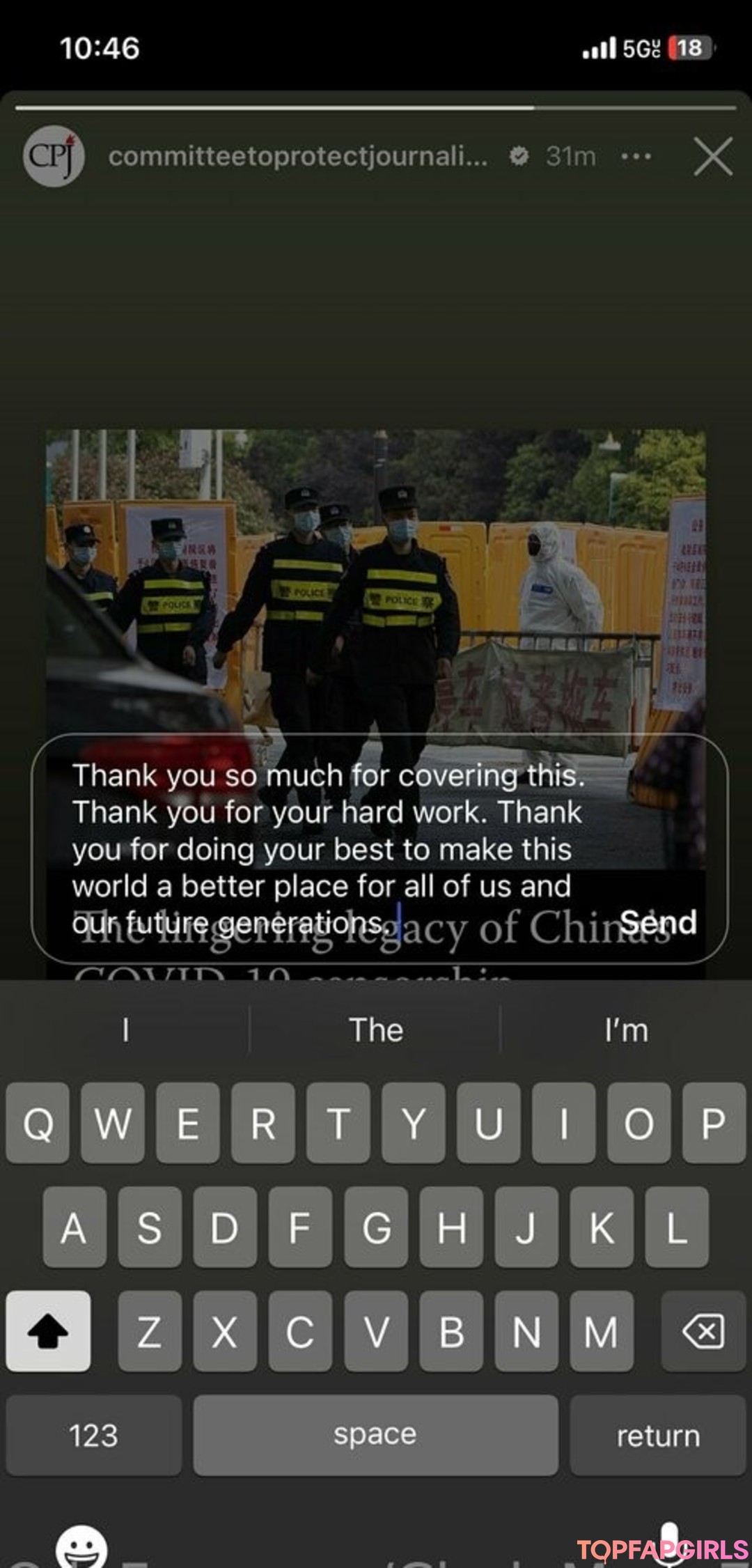The width and height of the screenshot is (752, 1568).
Task: Hit the return key
Action: tap(658, 1436)
